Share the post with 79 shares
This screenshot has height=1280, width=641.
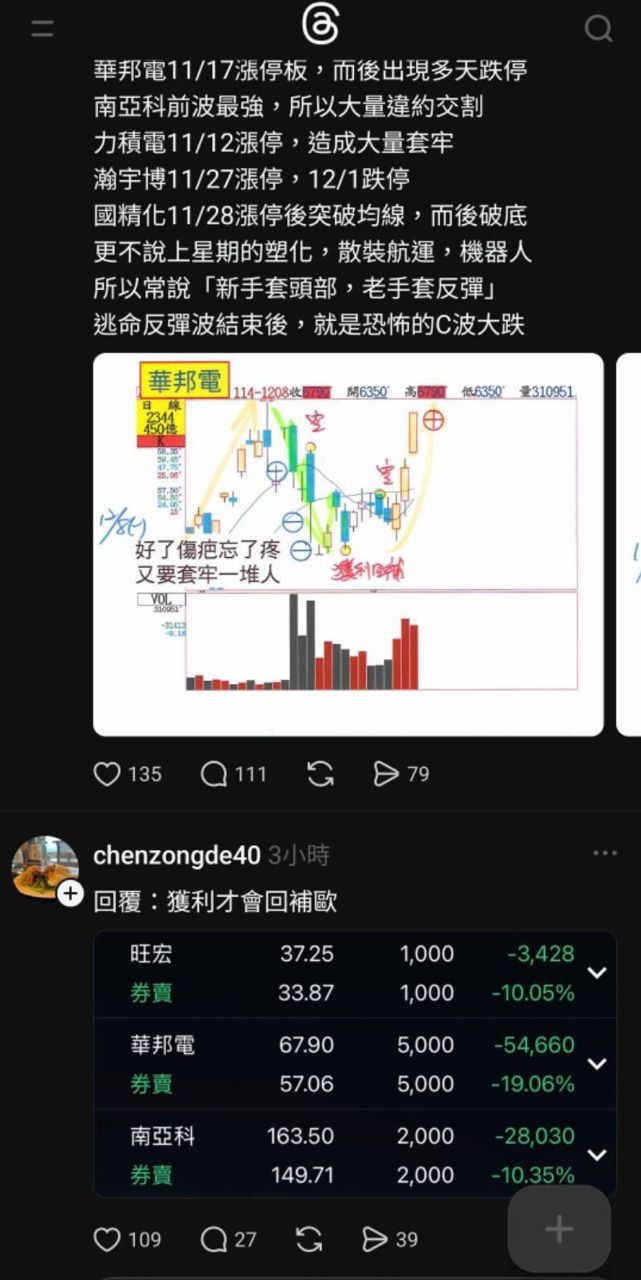[386, 774]
